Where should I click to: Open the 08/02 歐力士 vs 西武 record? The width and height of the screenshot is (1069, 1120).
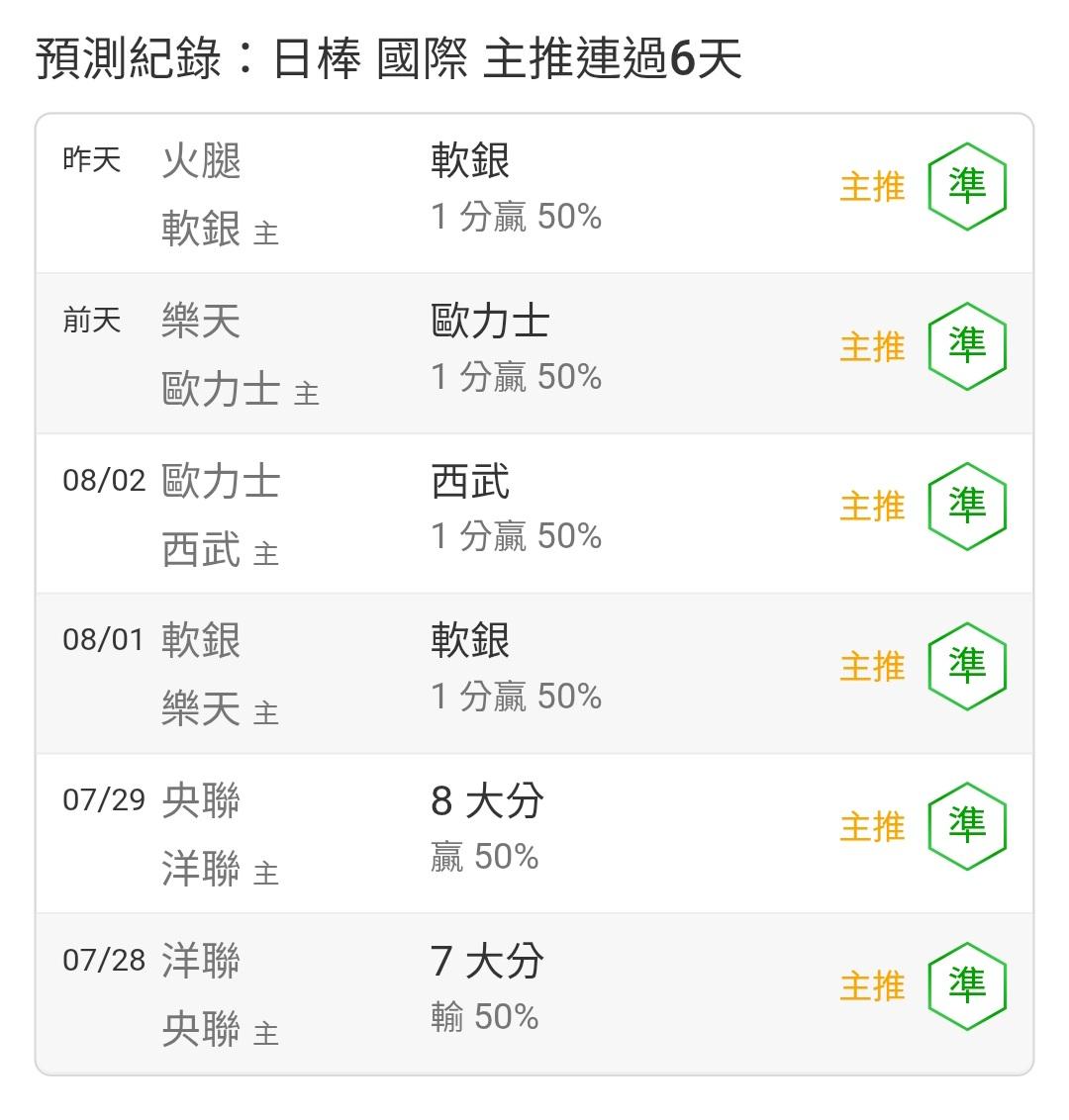[x=534, y=513]
